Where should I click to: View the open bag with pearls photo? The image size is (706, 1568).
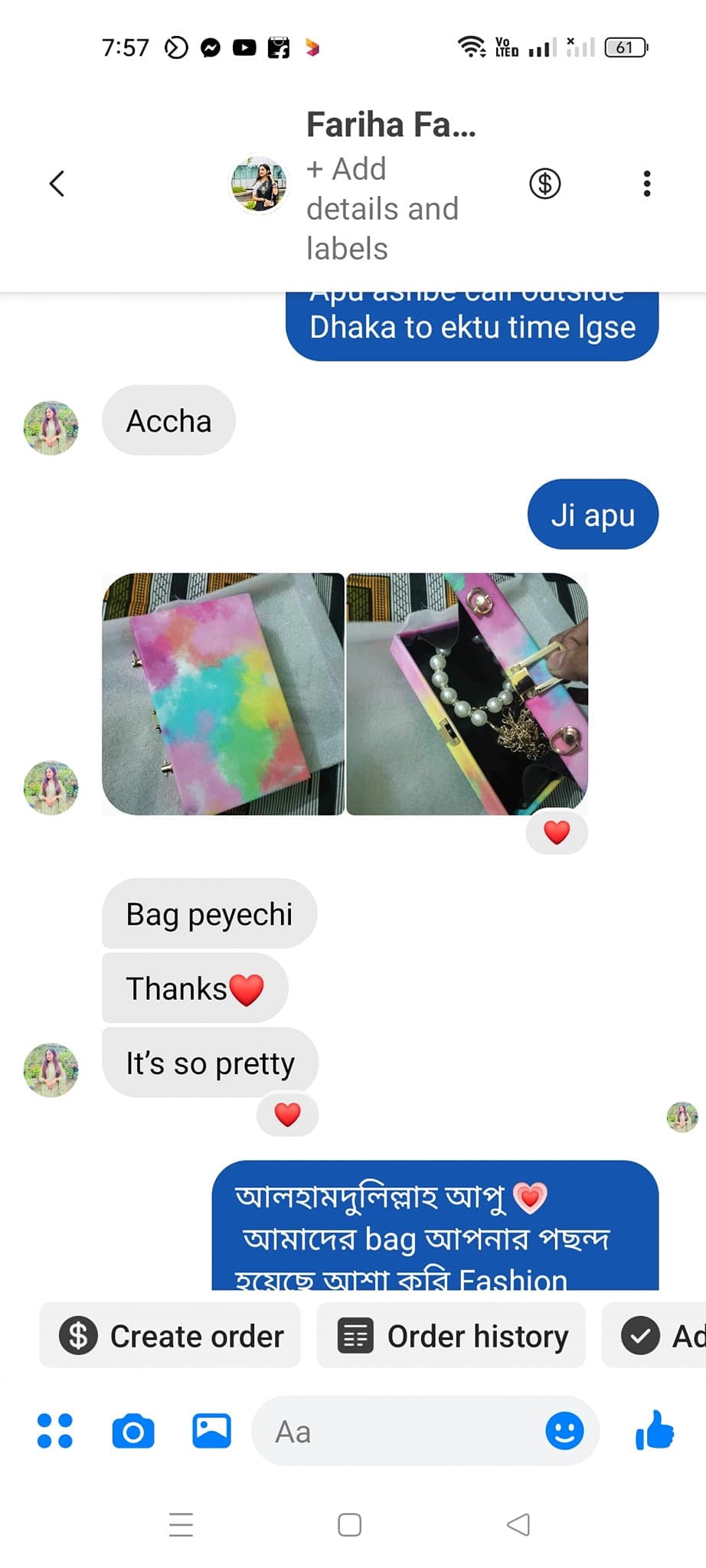coord(467,694)
